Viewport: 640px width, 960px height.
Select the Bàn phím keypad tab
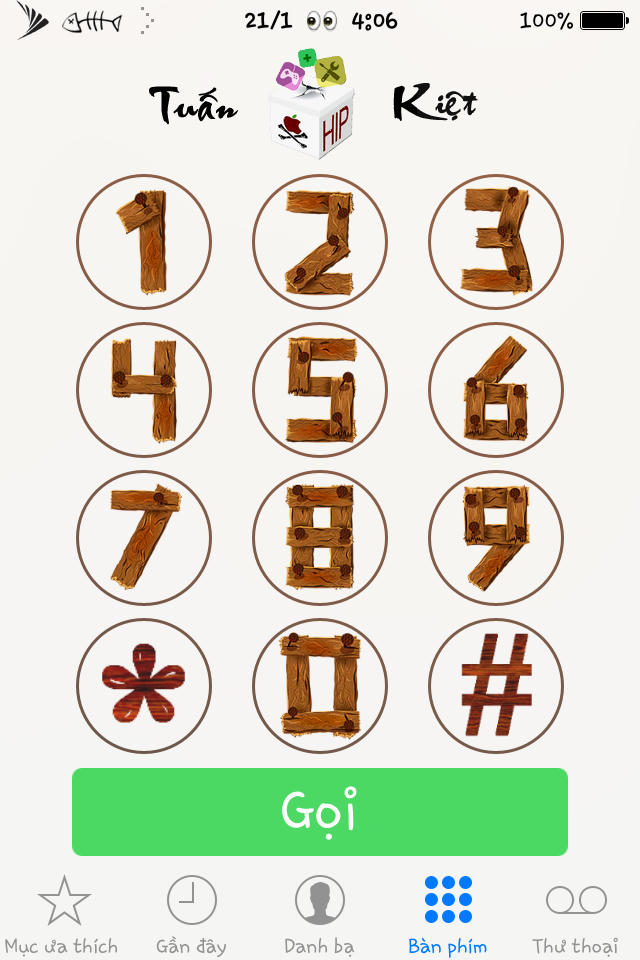[x=447, y=912]
